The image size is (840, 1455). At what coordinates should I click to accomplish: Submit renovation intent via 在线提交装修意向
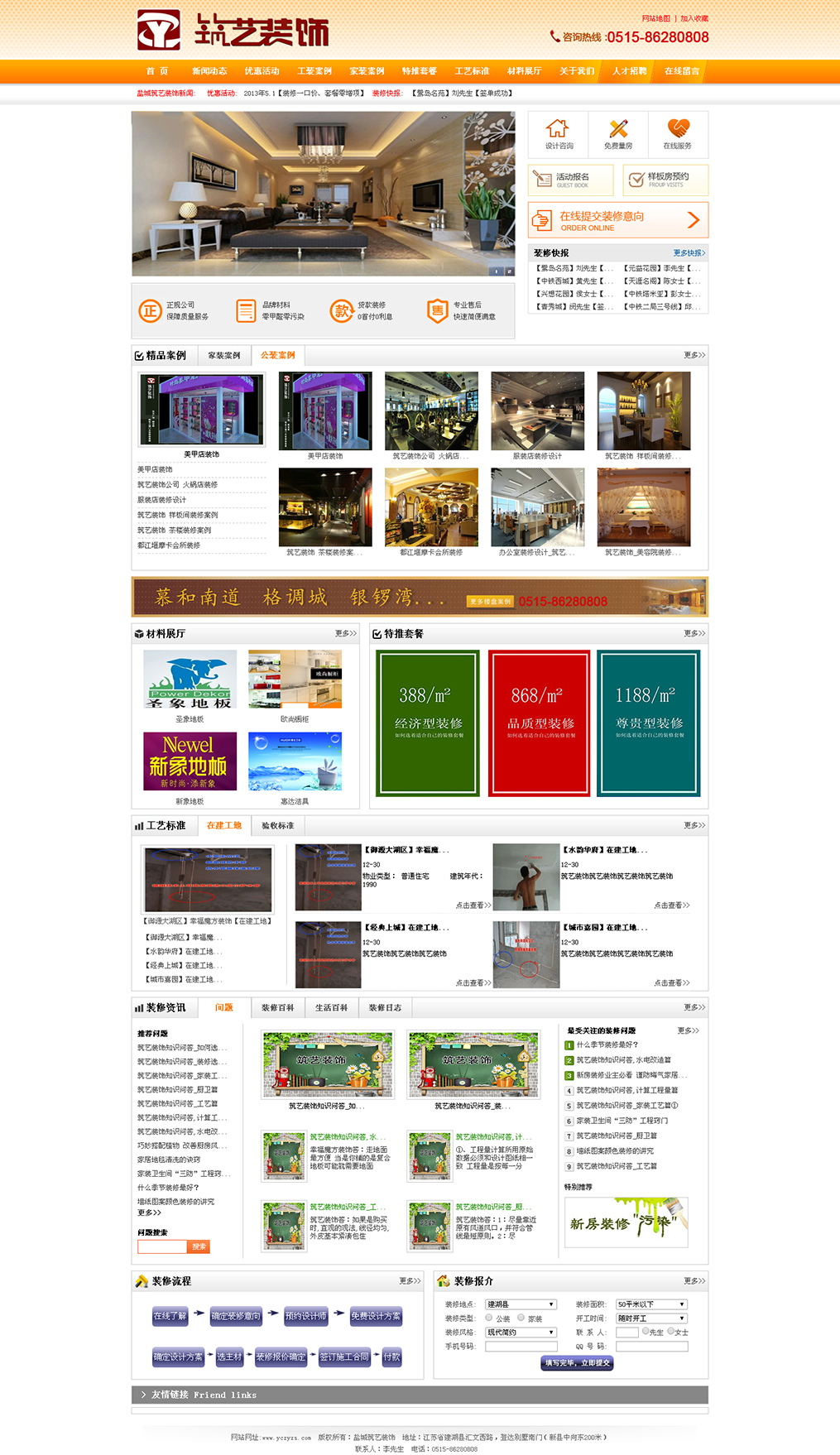pos(617,220)
